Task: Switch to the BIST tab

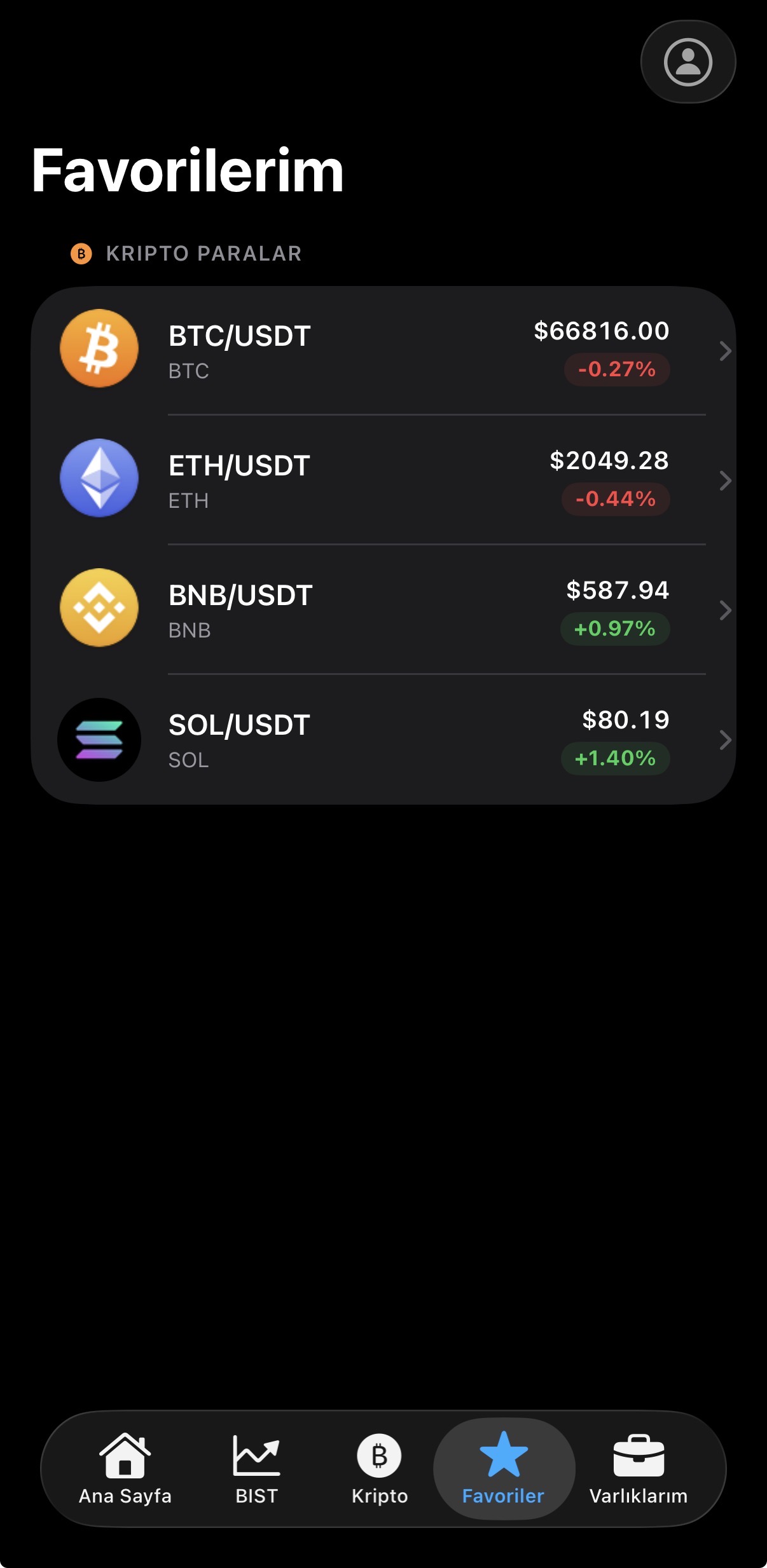Action: 256,1469
